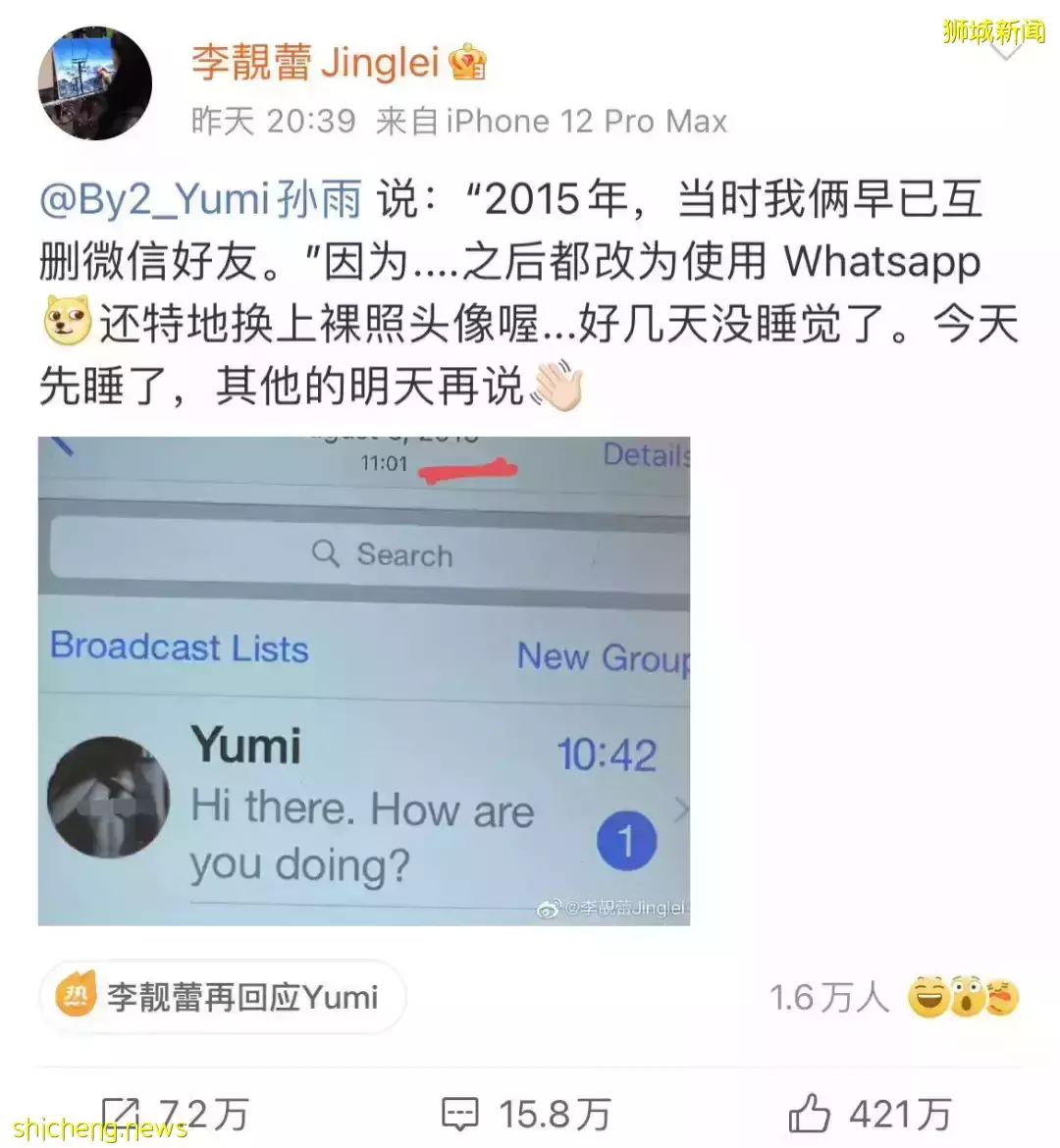
Task: Click the Search magnifier in the WhatsApp screenshot
Action: pos(327,554)
